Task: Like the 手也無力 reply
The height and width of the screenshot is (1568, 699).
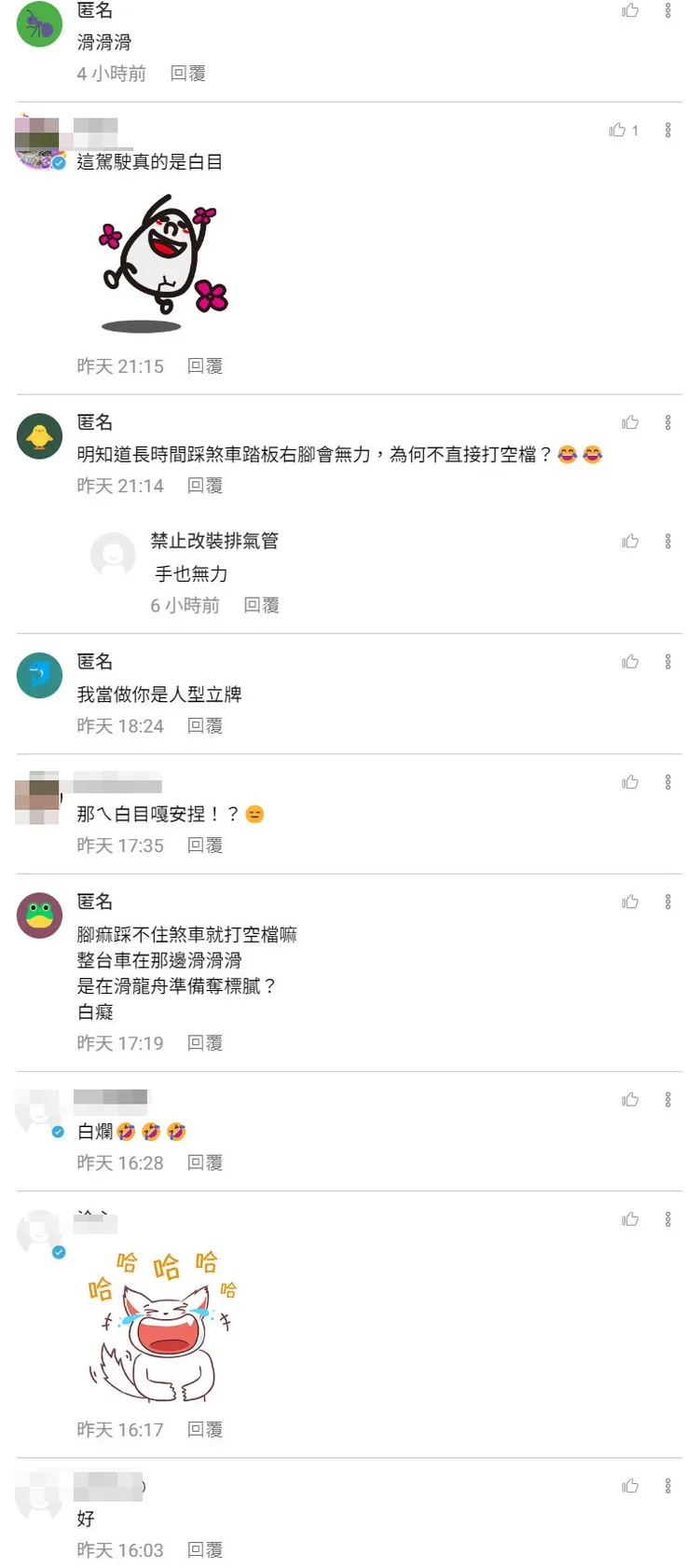Action: (630, 542)
